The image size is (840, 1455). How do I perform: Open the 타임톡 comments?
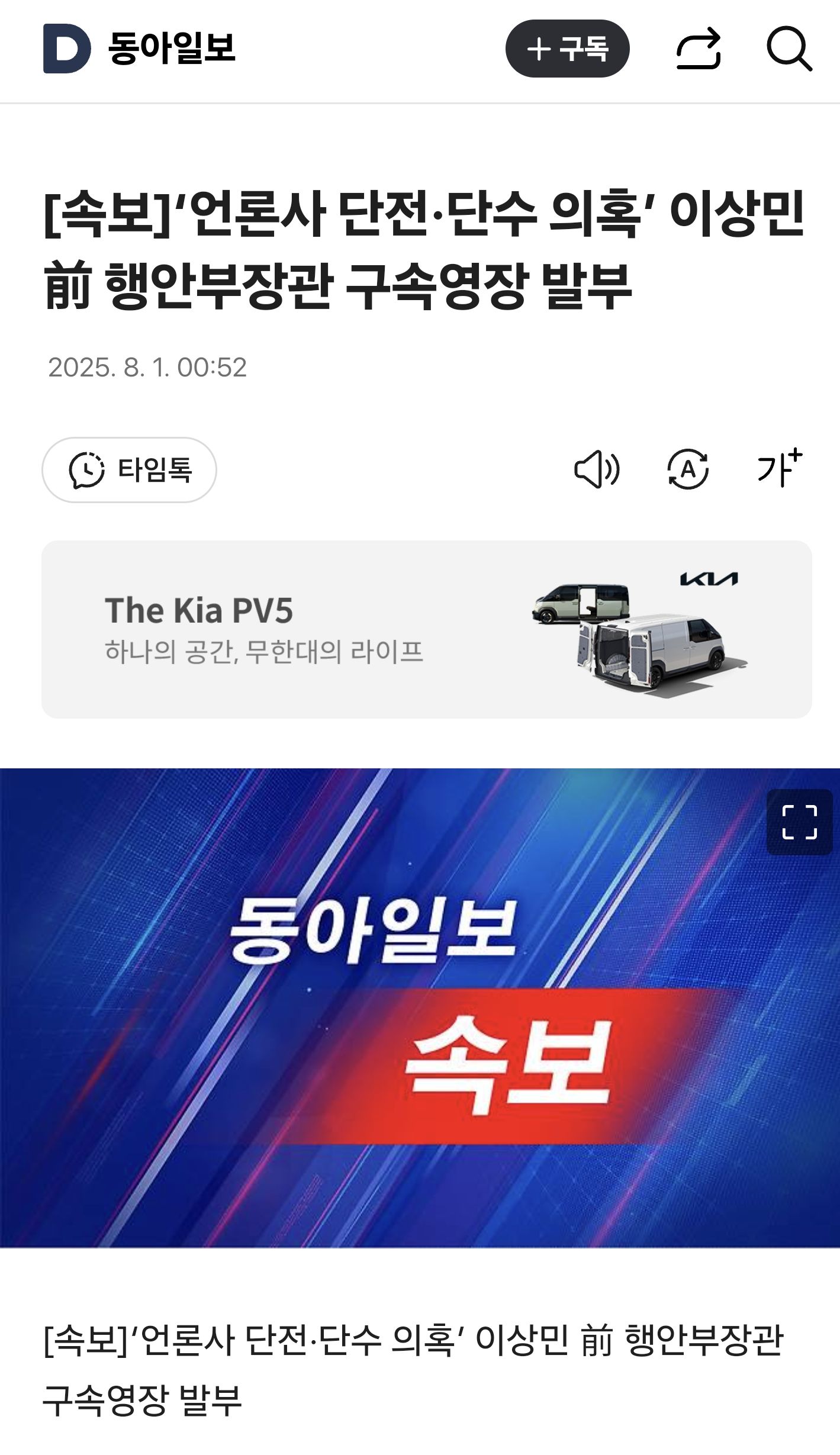(129, 470)
